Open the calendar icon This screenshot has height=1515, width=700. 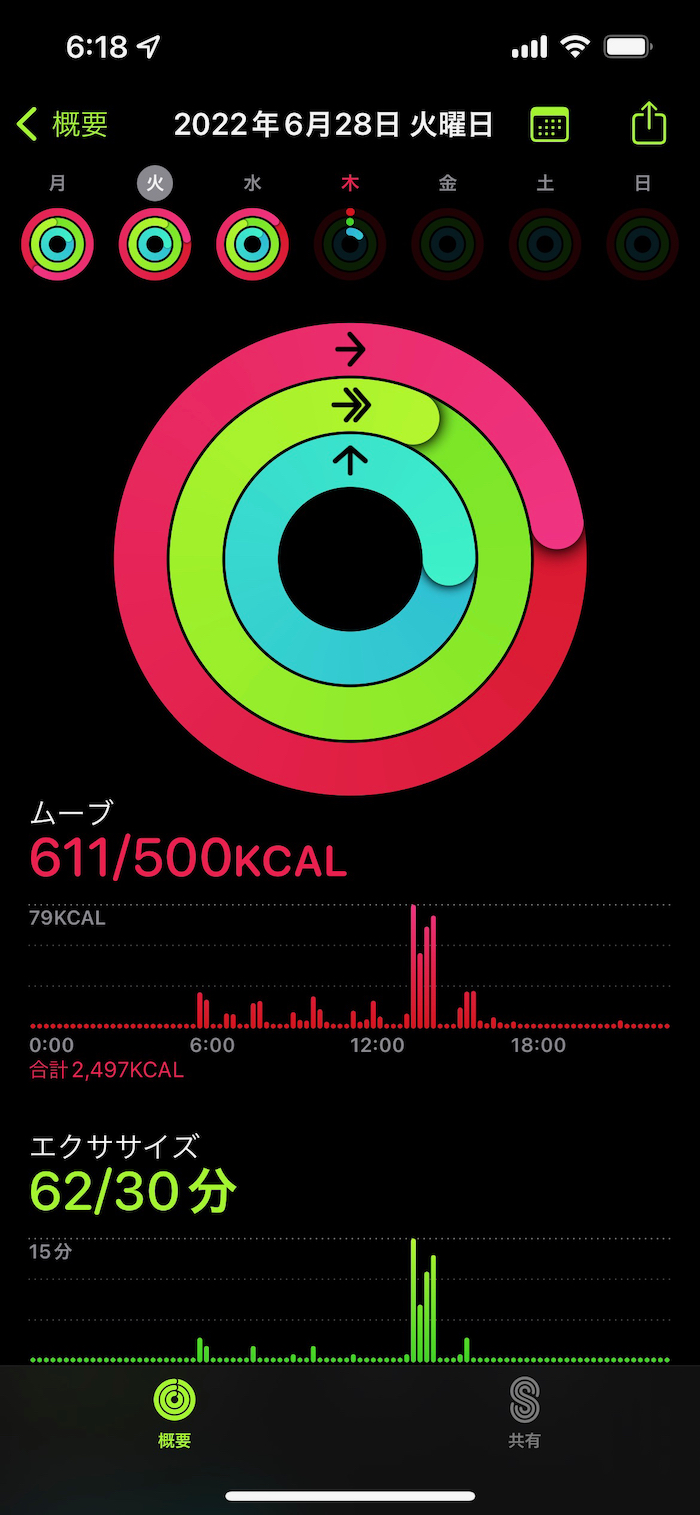549,125
